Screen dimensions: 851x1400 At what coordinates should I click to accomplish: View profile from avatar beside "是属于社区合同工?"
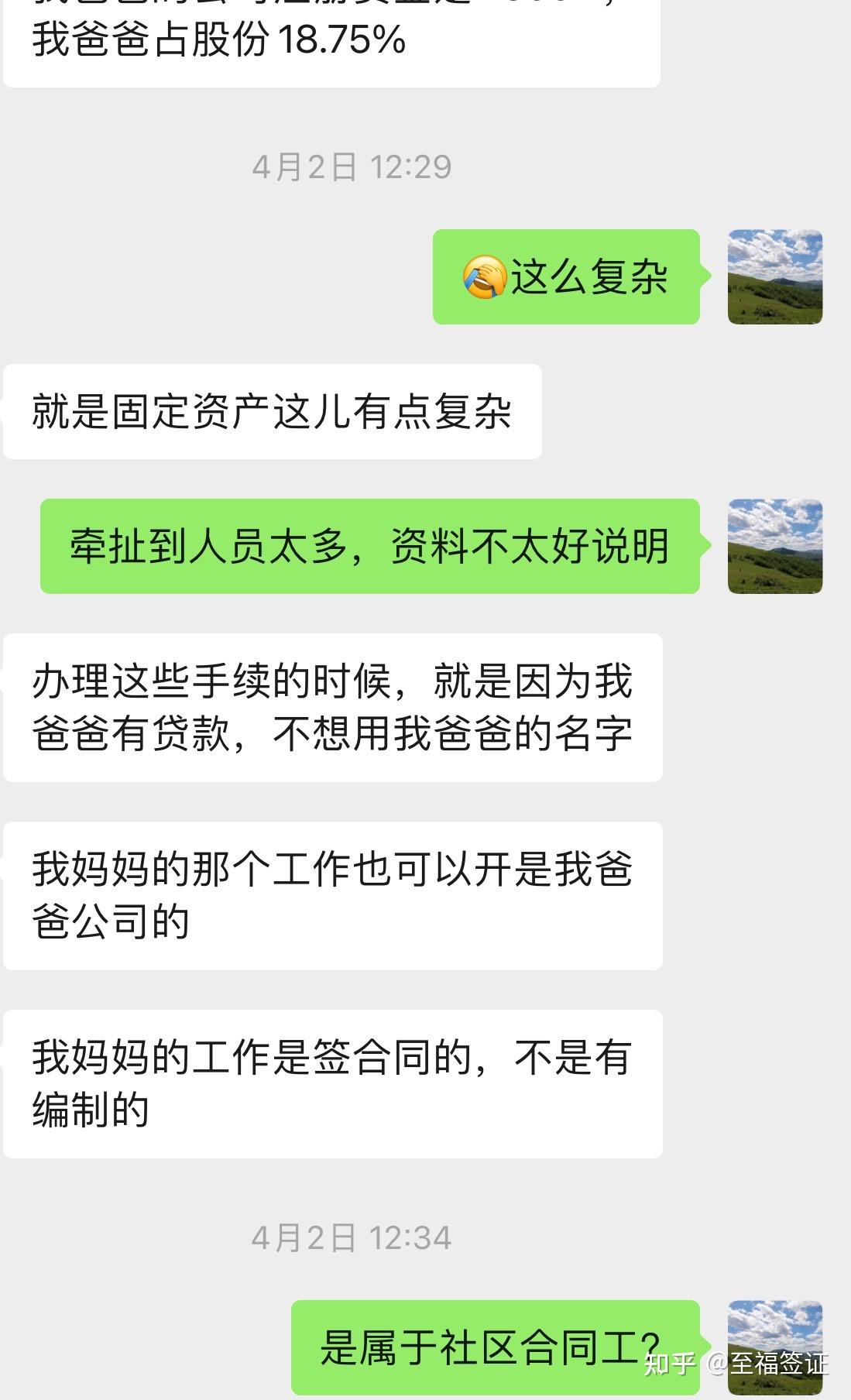coord(775,1347)
